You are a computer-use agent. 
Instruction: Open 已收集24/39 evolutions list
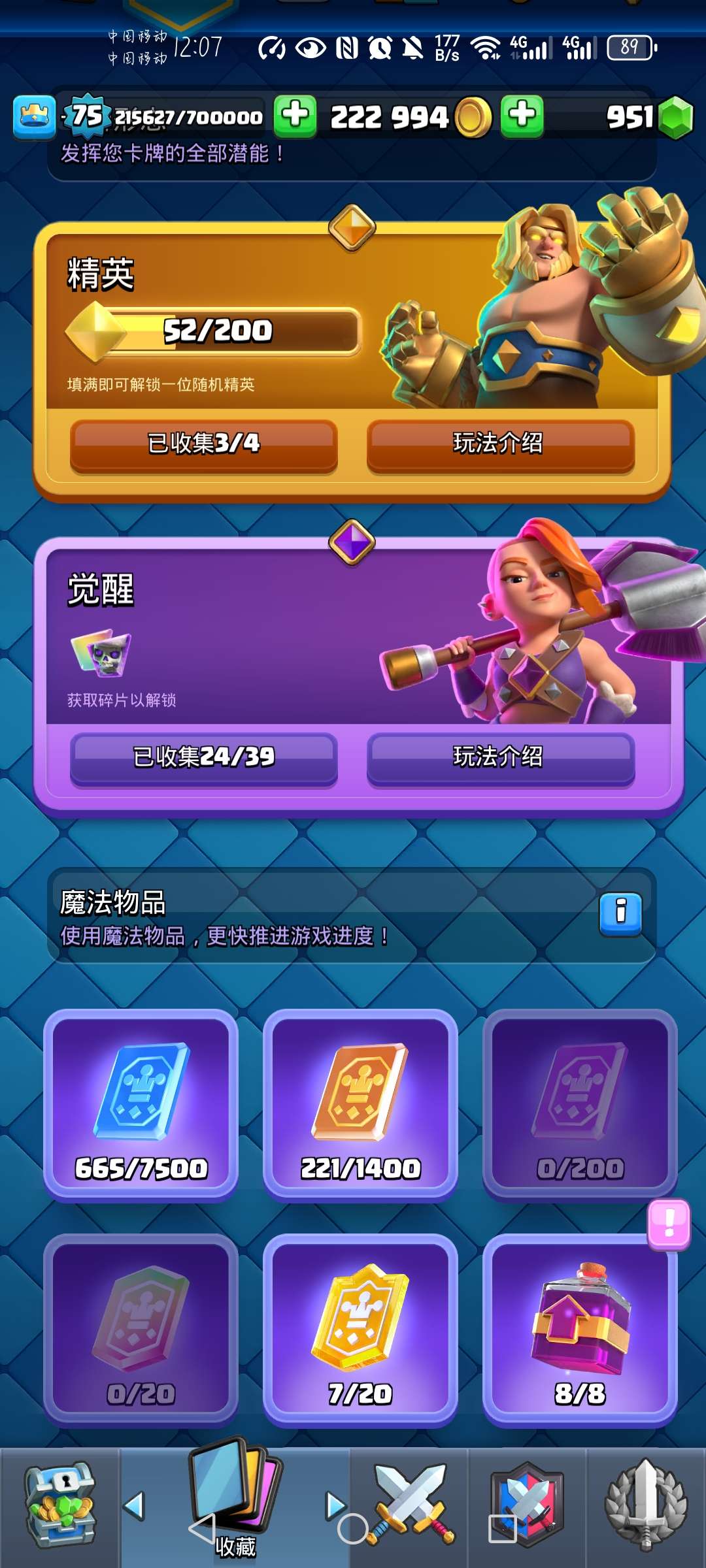(203, 757)
